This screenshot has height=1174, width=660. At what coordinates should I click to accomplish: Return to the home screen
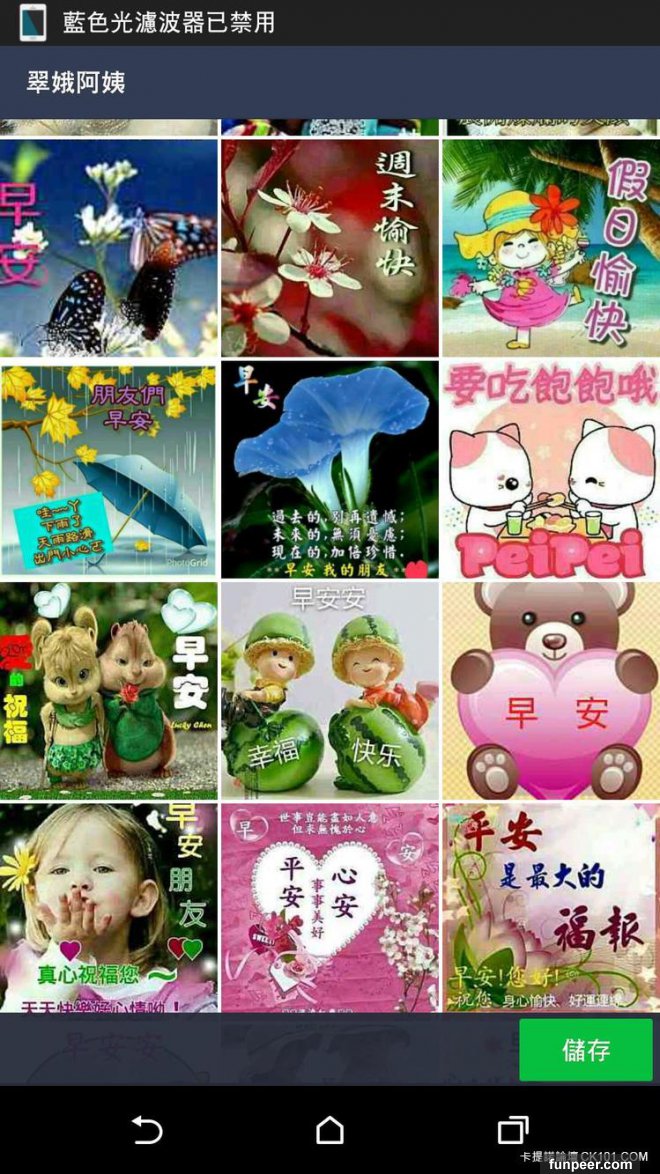[330, 1130]
